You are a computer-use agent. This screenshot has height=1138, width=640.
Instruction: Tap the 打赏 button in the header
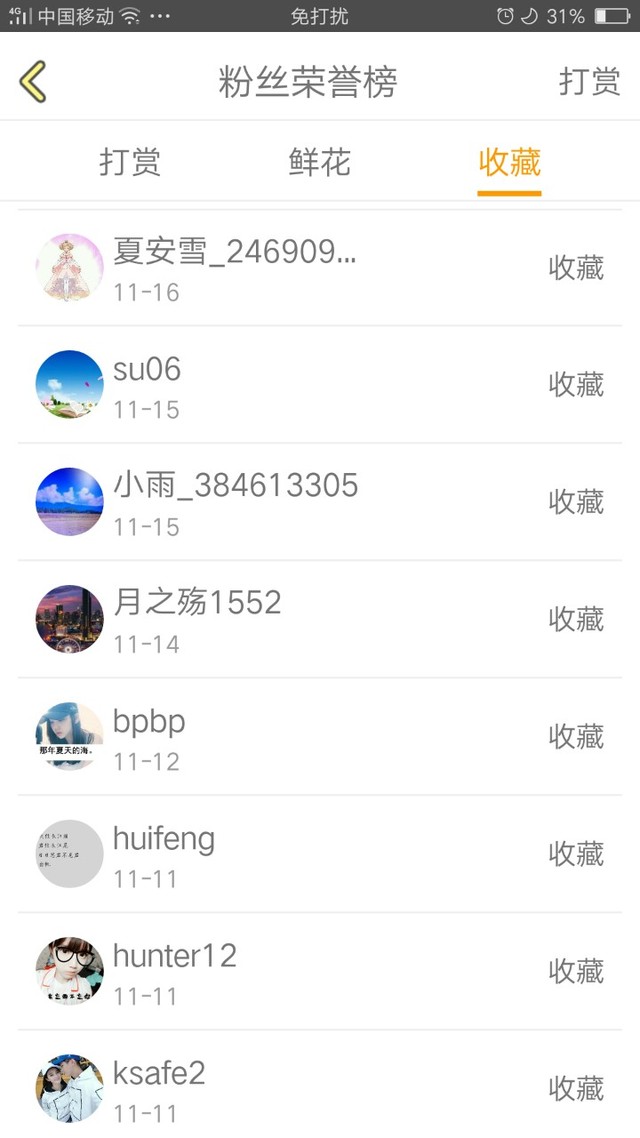[x=589, y=81]
